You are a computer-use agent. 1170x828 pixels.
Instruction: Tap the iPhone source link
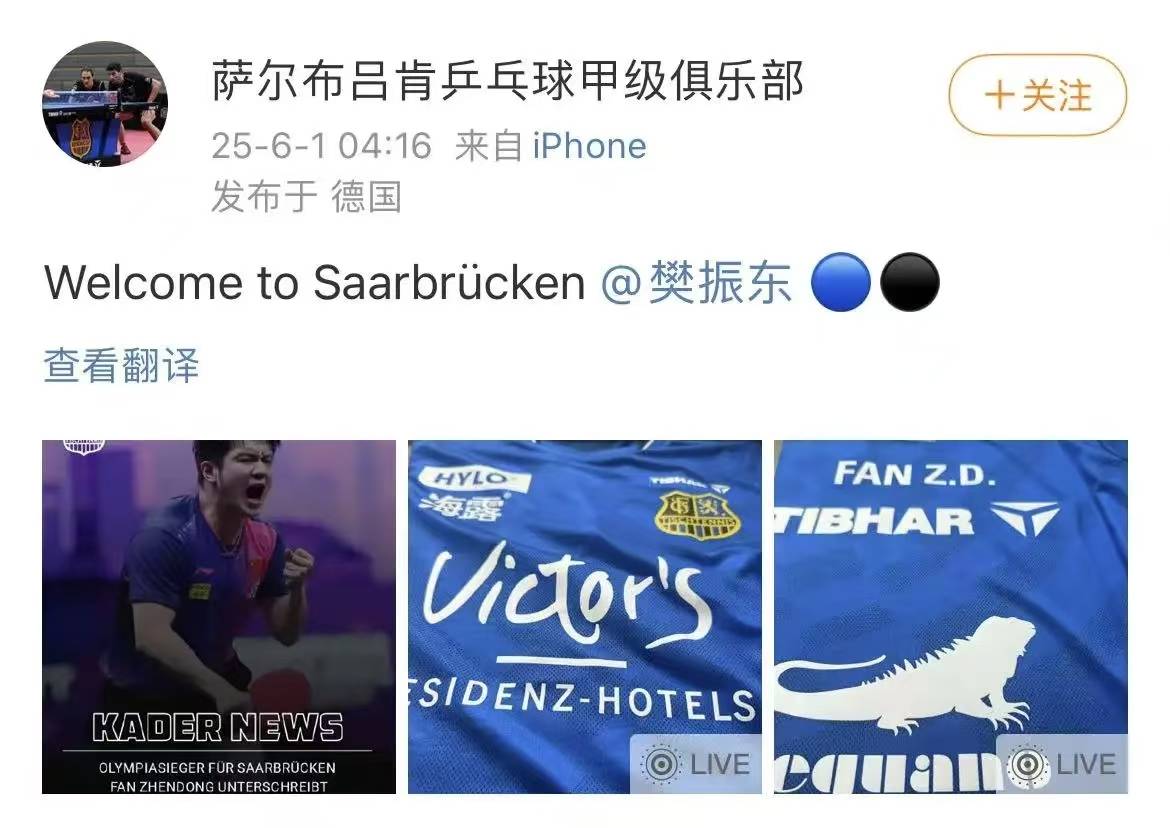pyautogui.click(x=589, y=146)
